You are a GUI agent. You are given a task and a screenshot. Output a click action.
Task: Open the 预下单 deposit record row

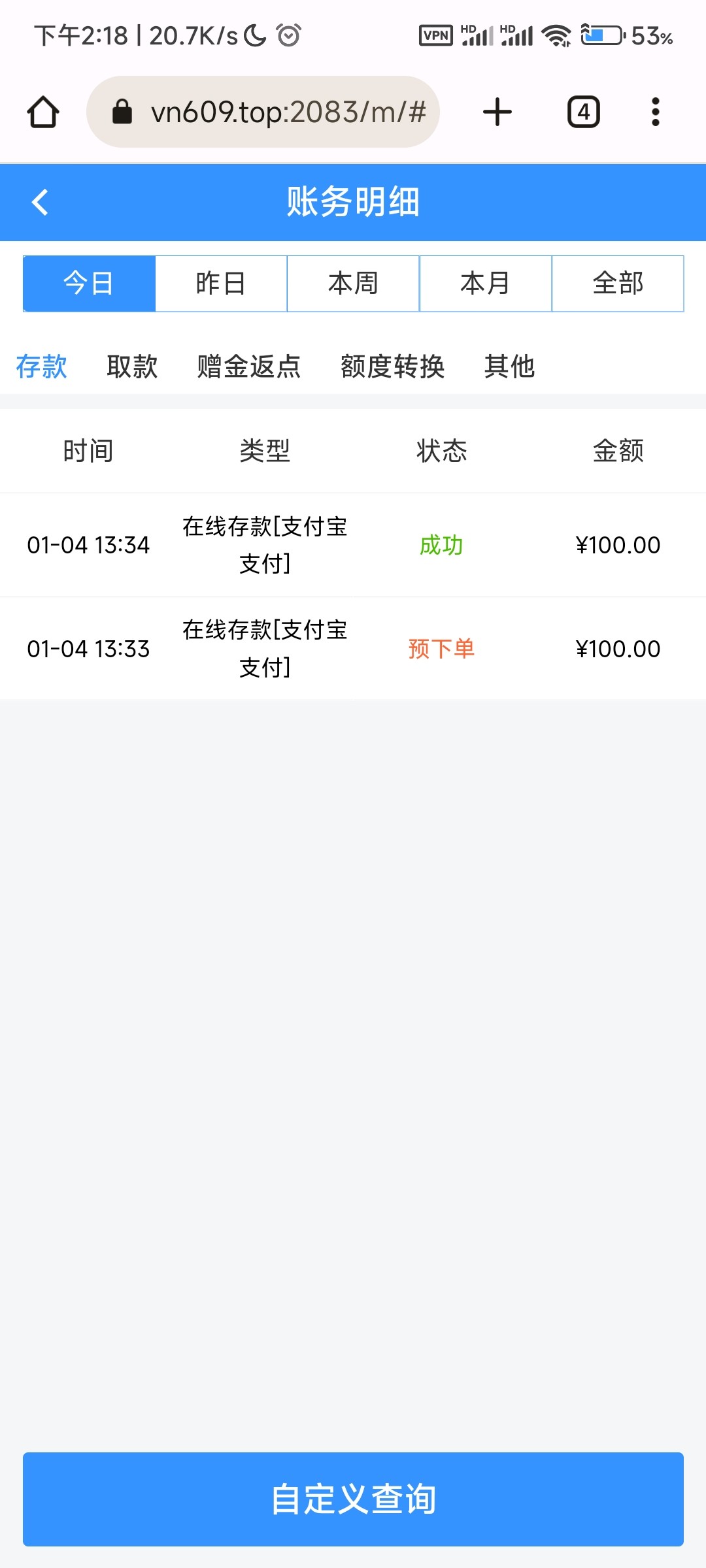coord(353,649)
